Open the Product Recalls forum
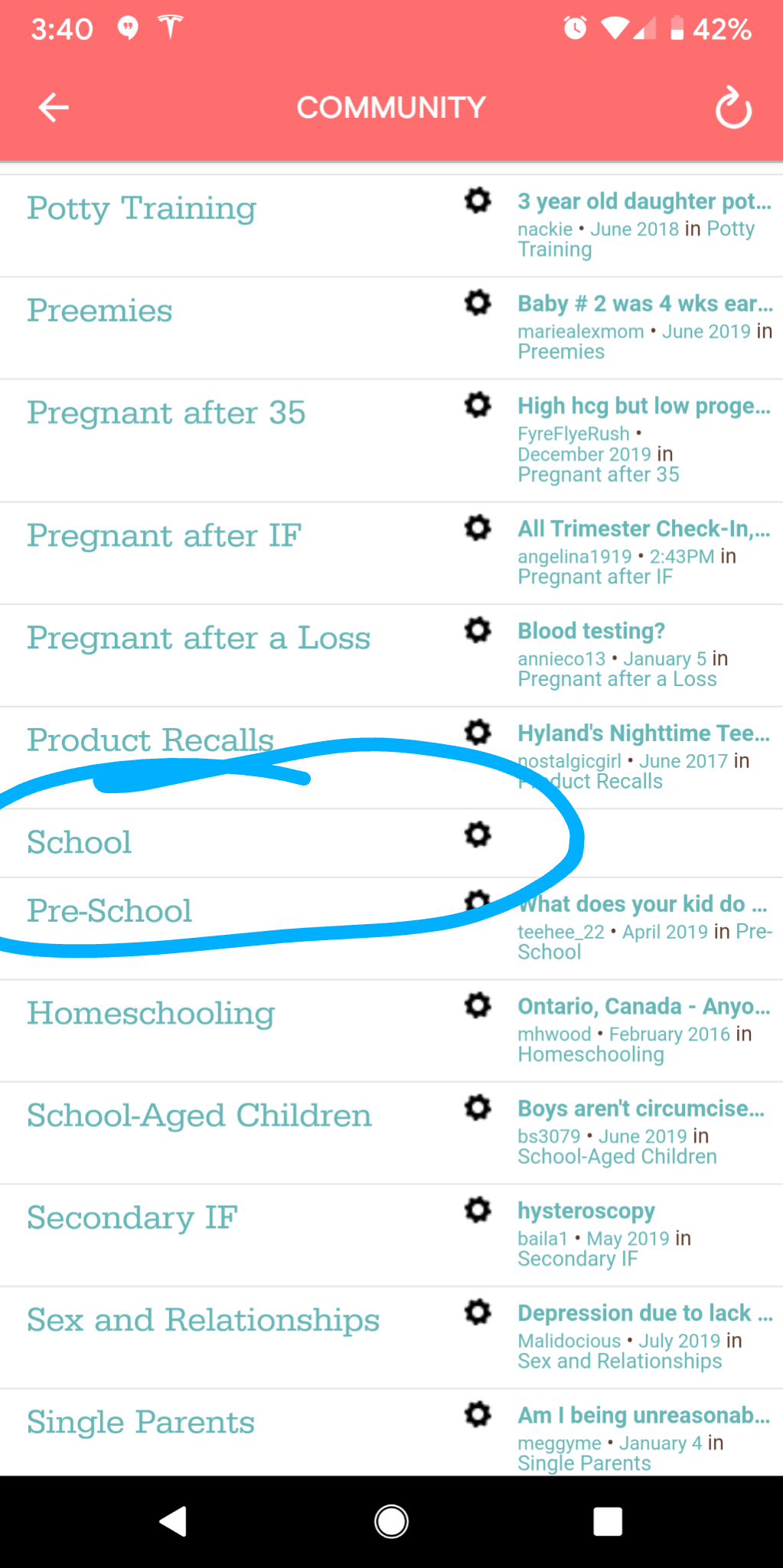This screenshot has height=1568, width=783. point(150,740)
